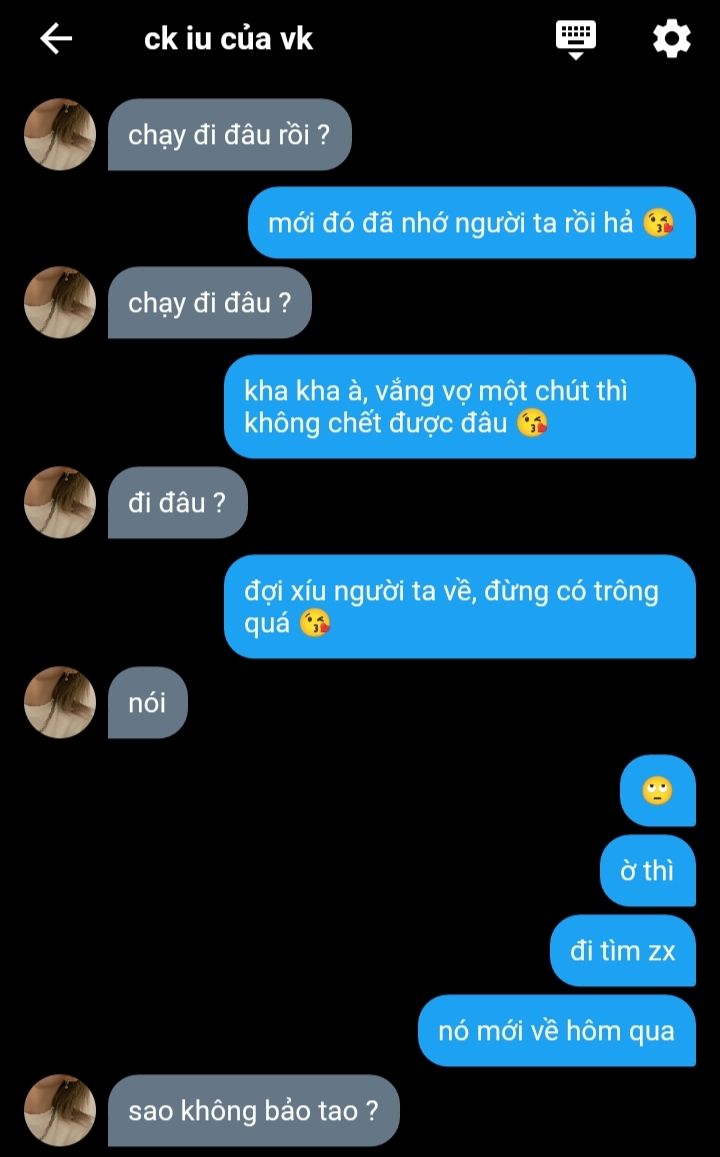
Task: Tap the avatar beside "sao không bảo tao ?"
Action: [x=60, y=1110]
